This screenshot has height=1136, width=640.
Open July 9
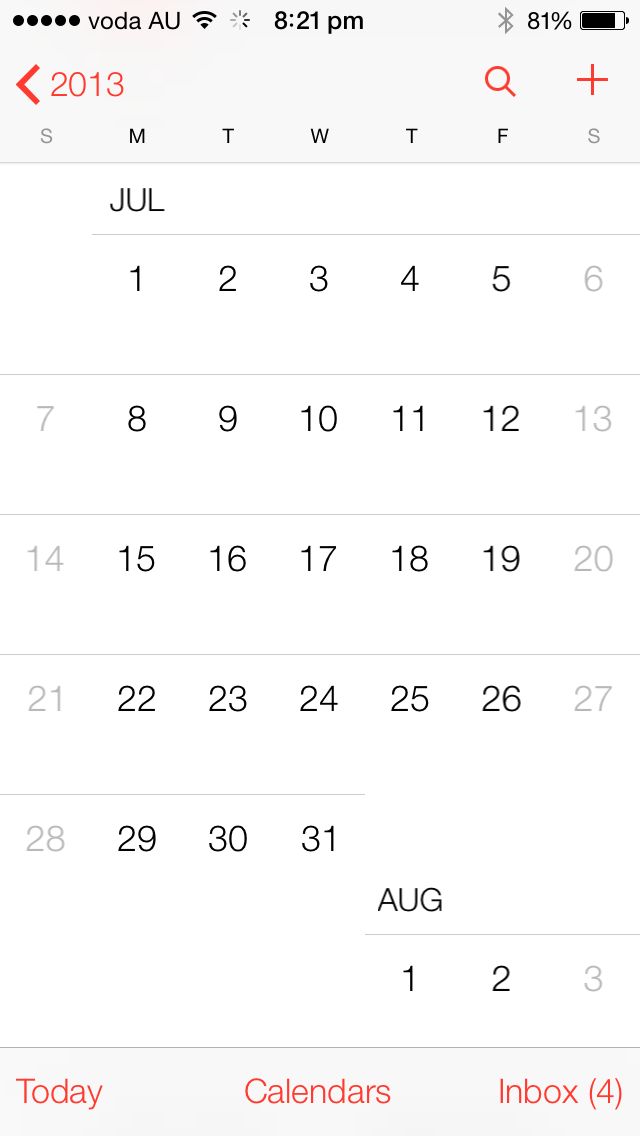228,419
